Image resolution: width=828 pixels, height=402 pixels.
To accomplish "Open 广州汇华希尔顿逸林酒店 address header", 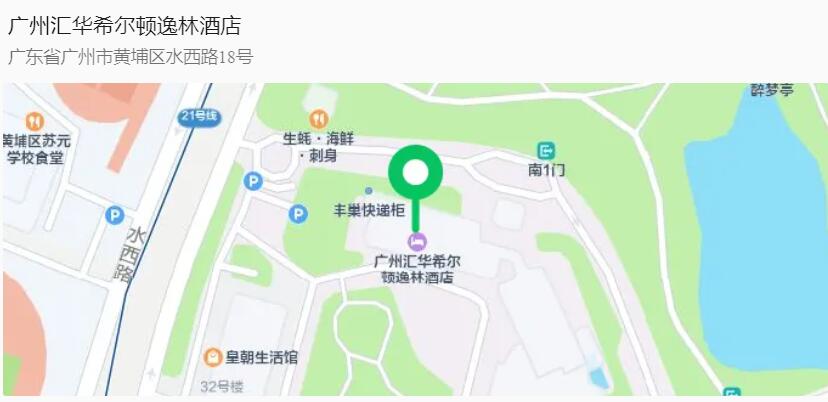I will click(x=124, y=27).
